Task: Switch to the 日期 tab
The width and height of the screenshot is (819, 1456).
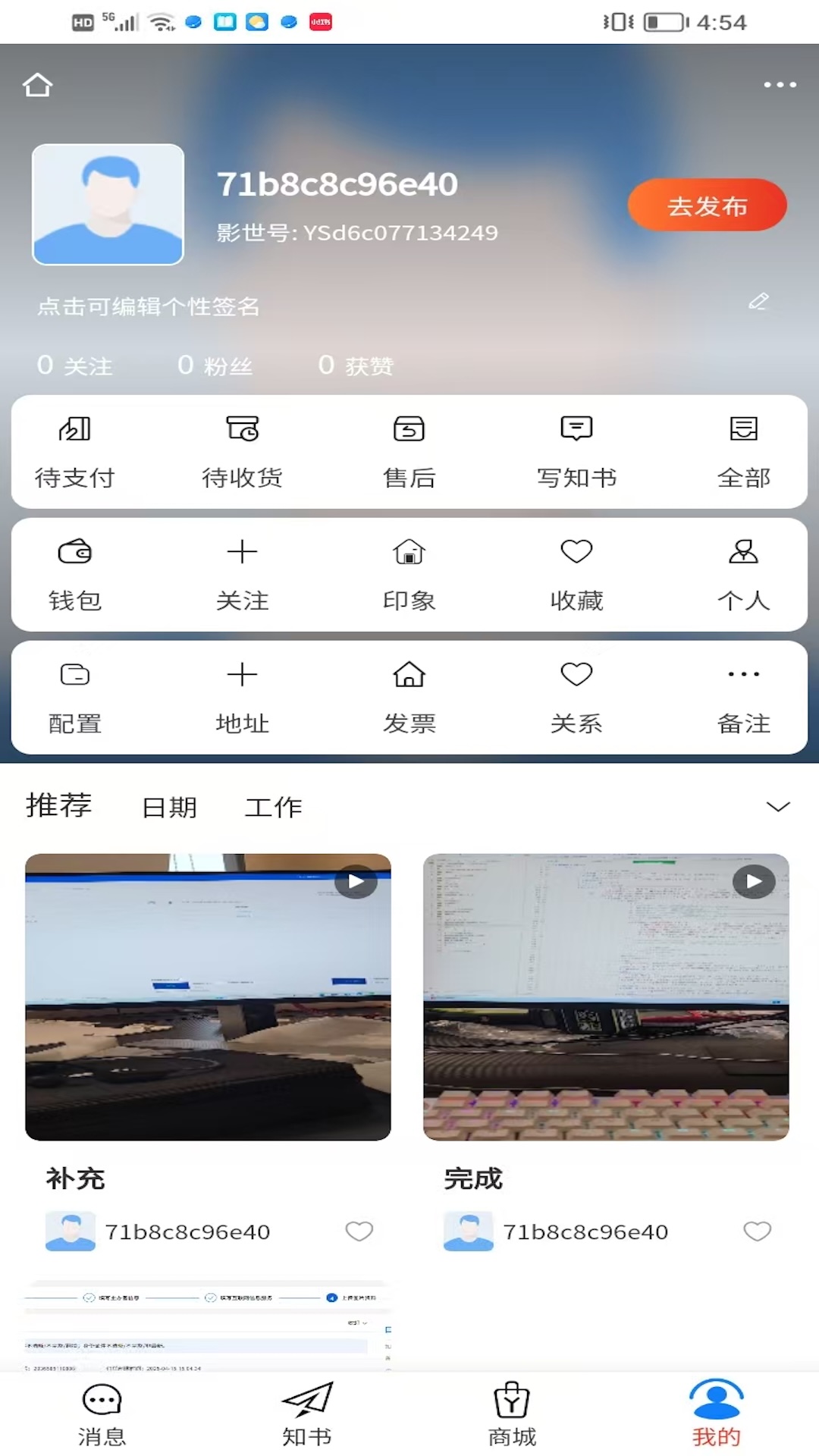Action: pos(169,808)
